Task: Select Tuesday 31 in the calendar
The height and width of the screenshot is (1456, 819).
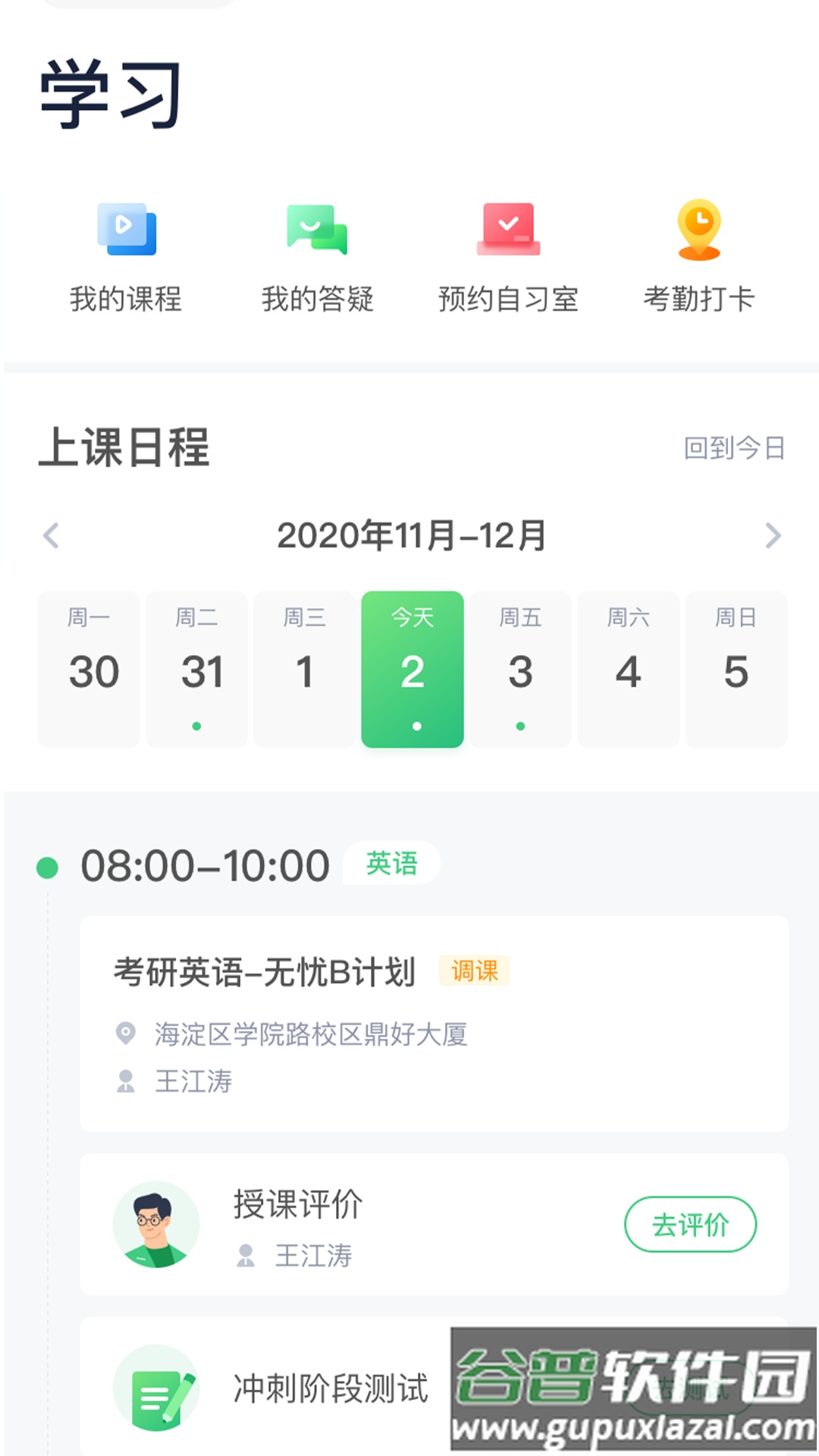Action: pyautogui.click(x=196, y=667)
